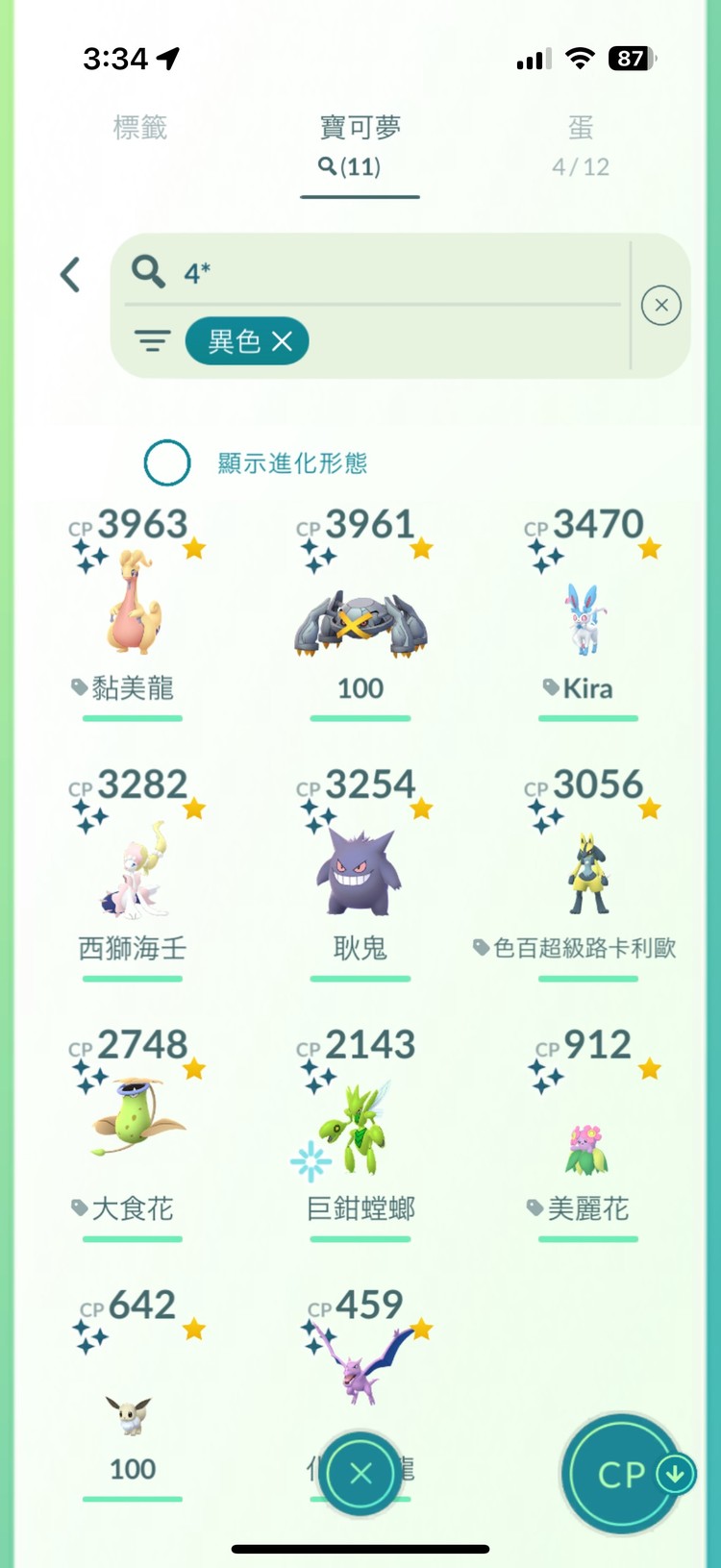Tap the shiny Sylveon named Kira
The height and width of the screenshot is (1568, 721).
[587, 615]
